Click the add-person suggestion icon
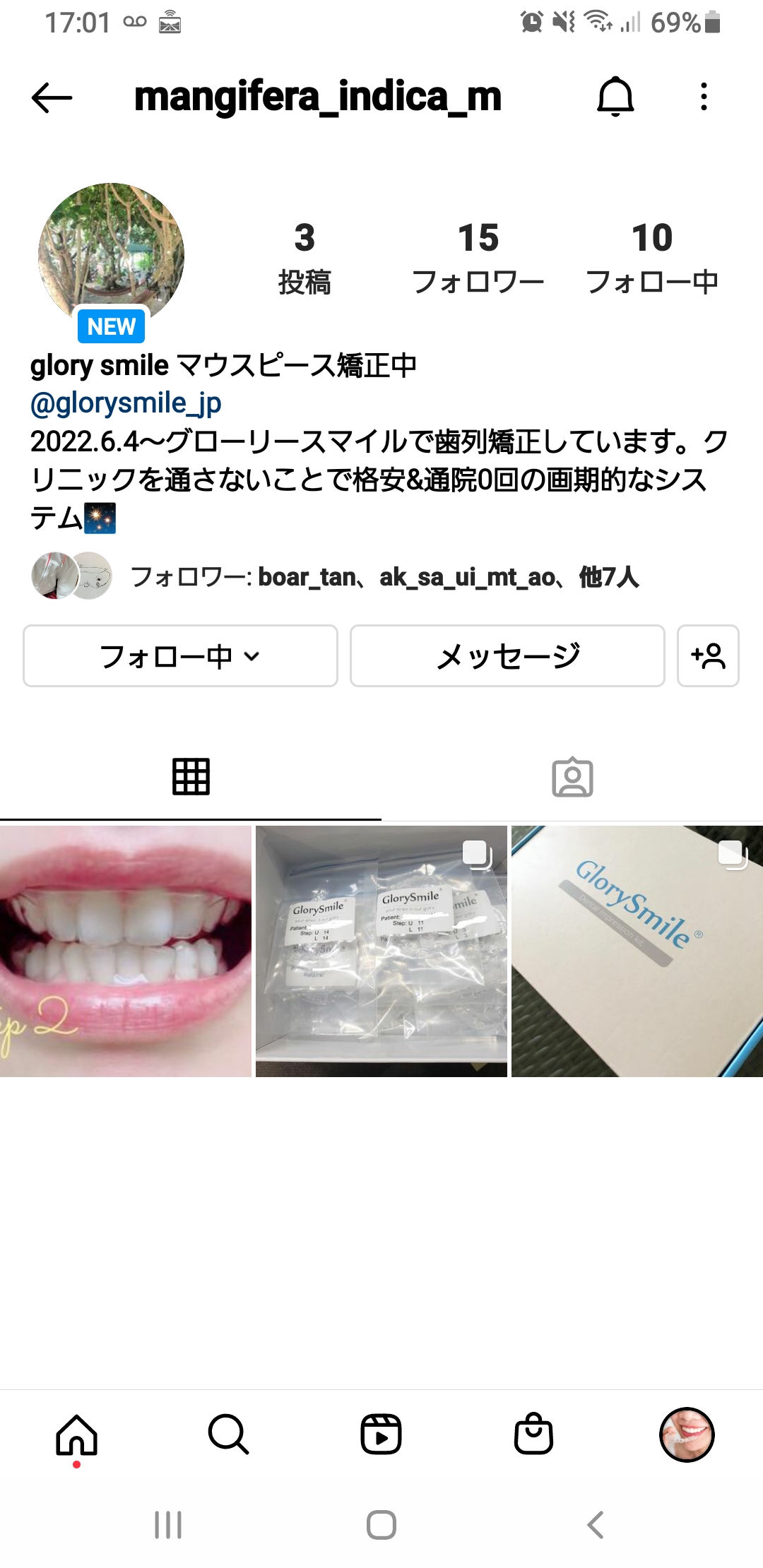The image size is (763, 1568). [707, 656]
